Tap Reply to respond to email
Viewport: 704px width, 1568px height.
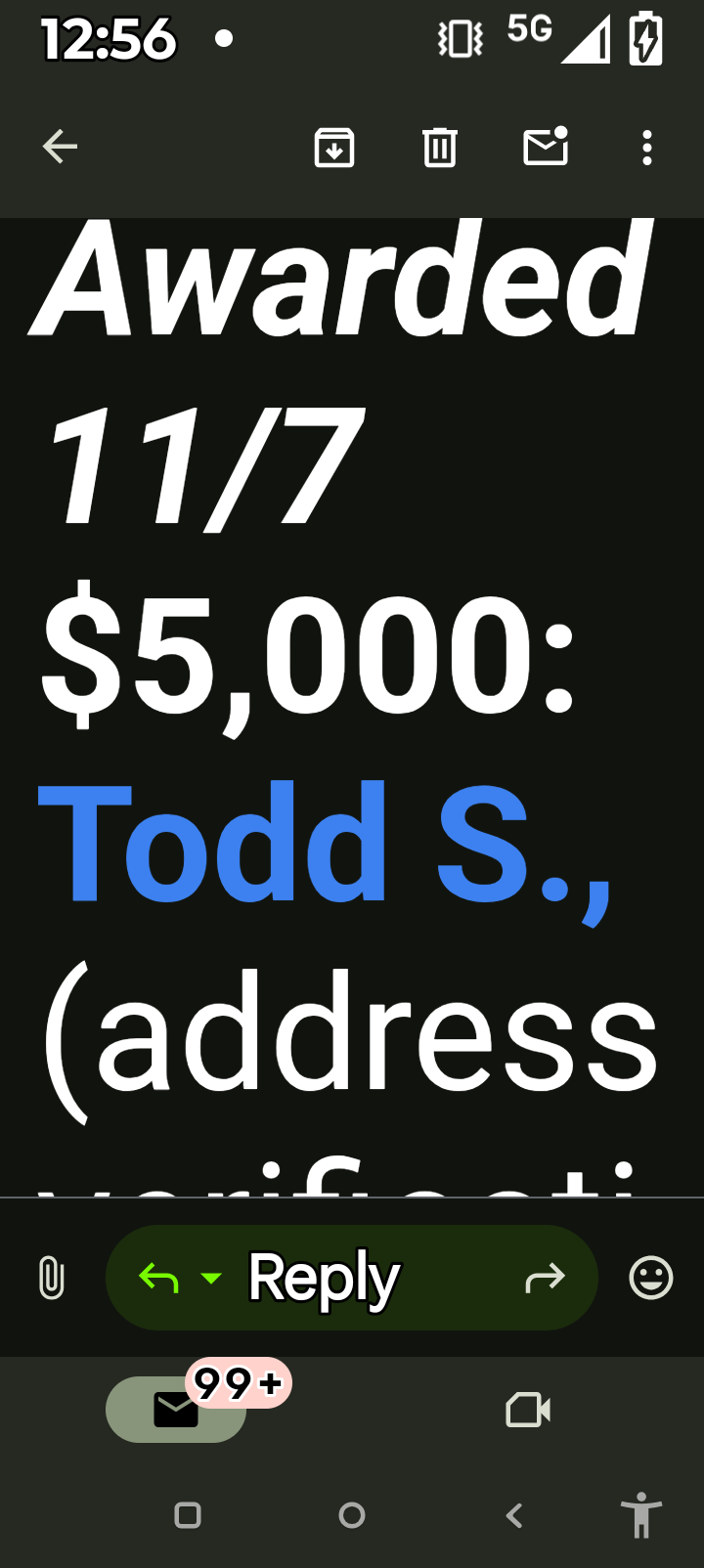(323, 1278)
